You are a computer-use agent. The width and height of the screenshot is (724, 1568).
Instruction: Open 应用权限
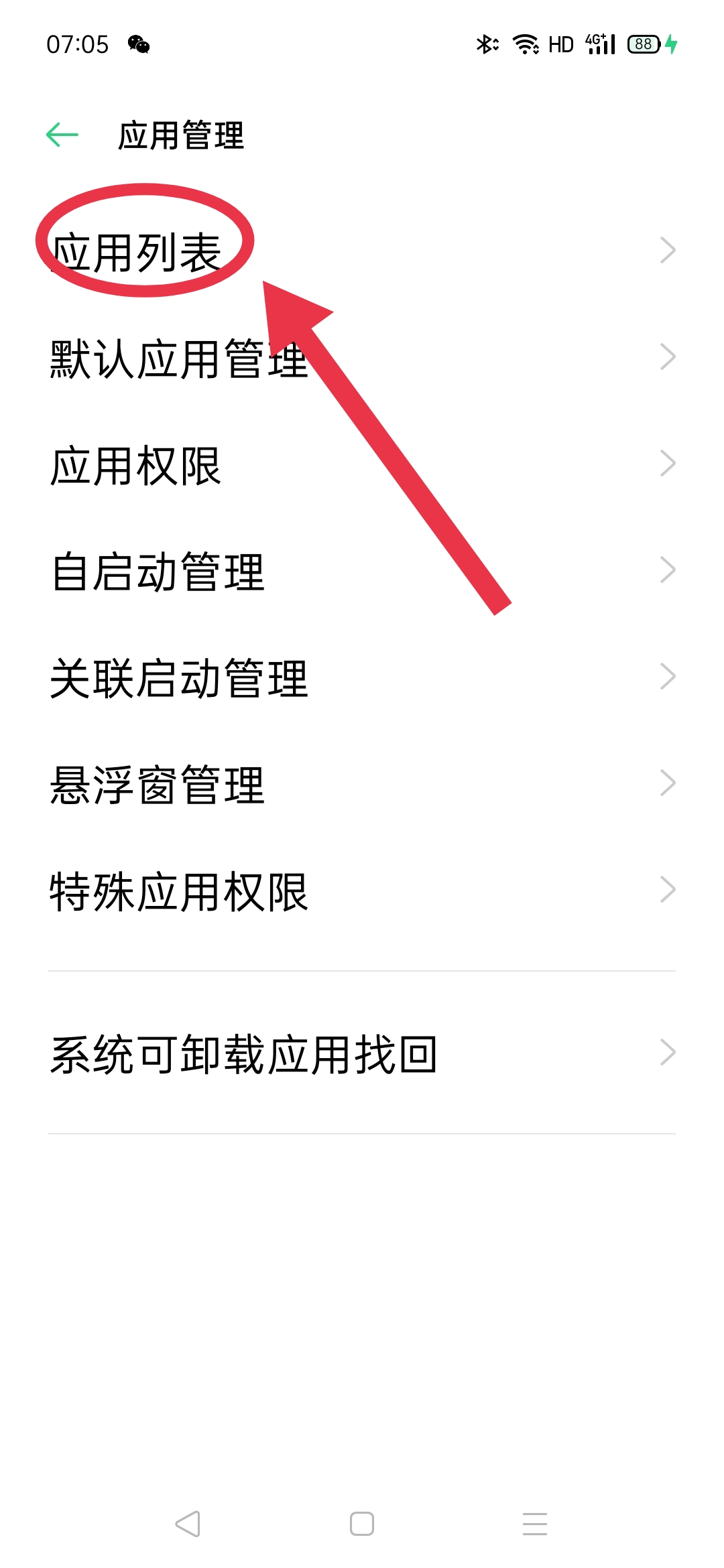362,464
